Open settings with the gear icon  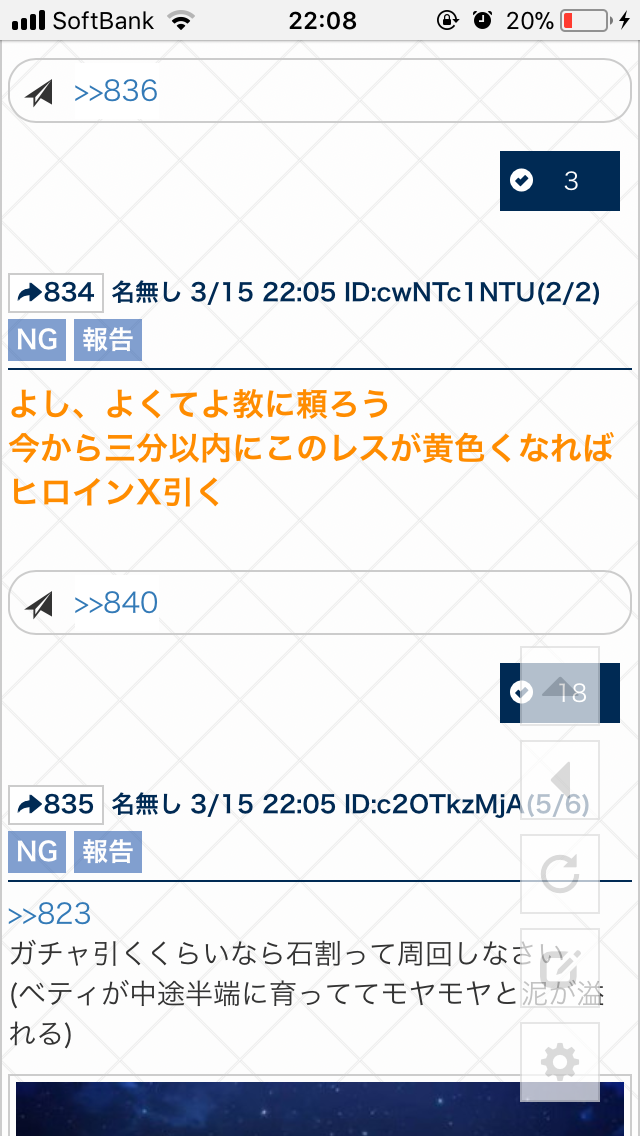tap(560, 1062)
